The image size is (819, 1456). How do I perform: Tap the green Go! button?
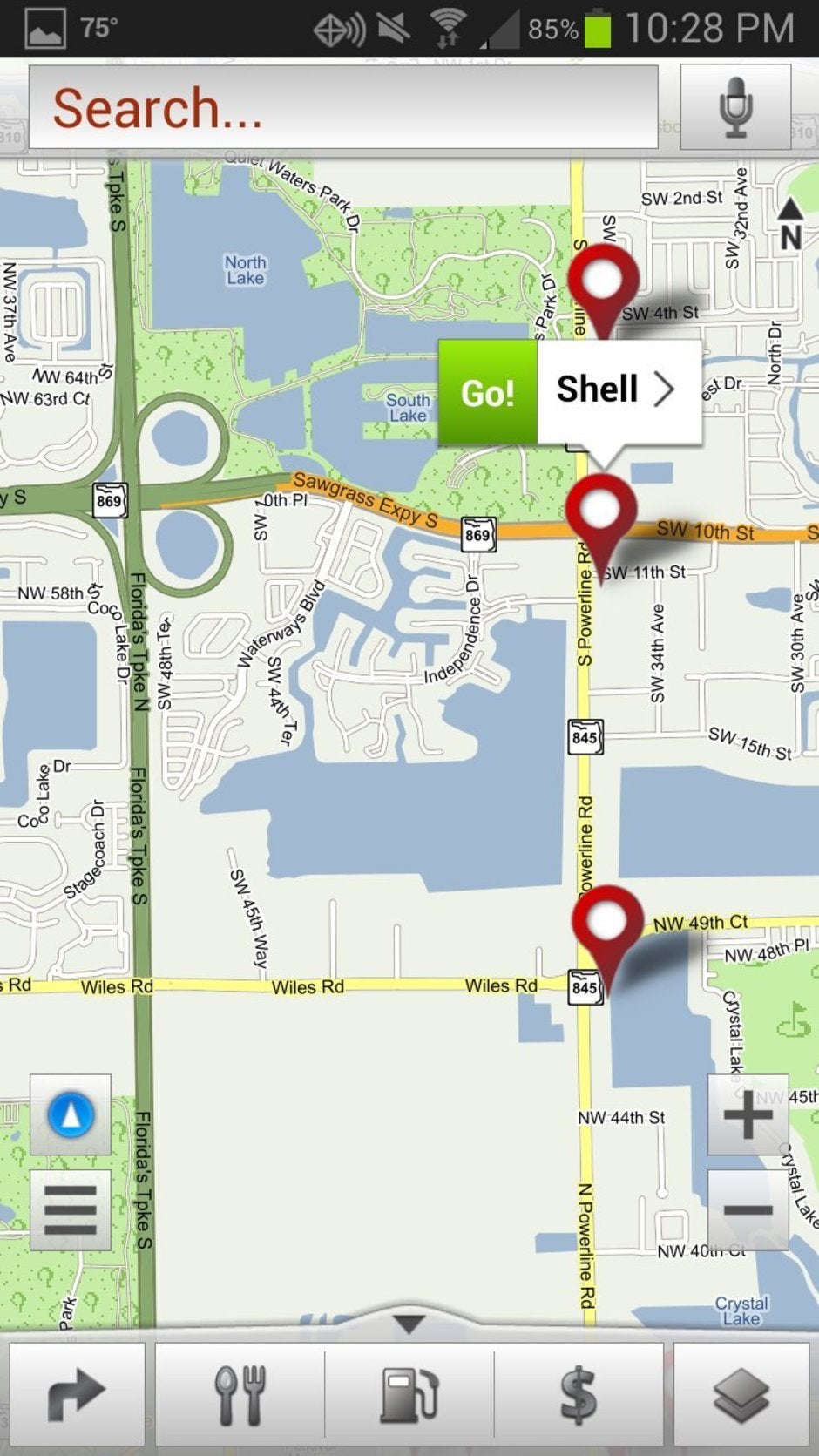tap(488, 392)
